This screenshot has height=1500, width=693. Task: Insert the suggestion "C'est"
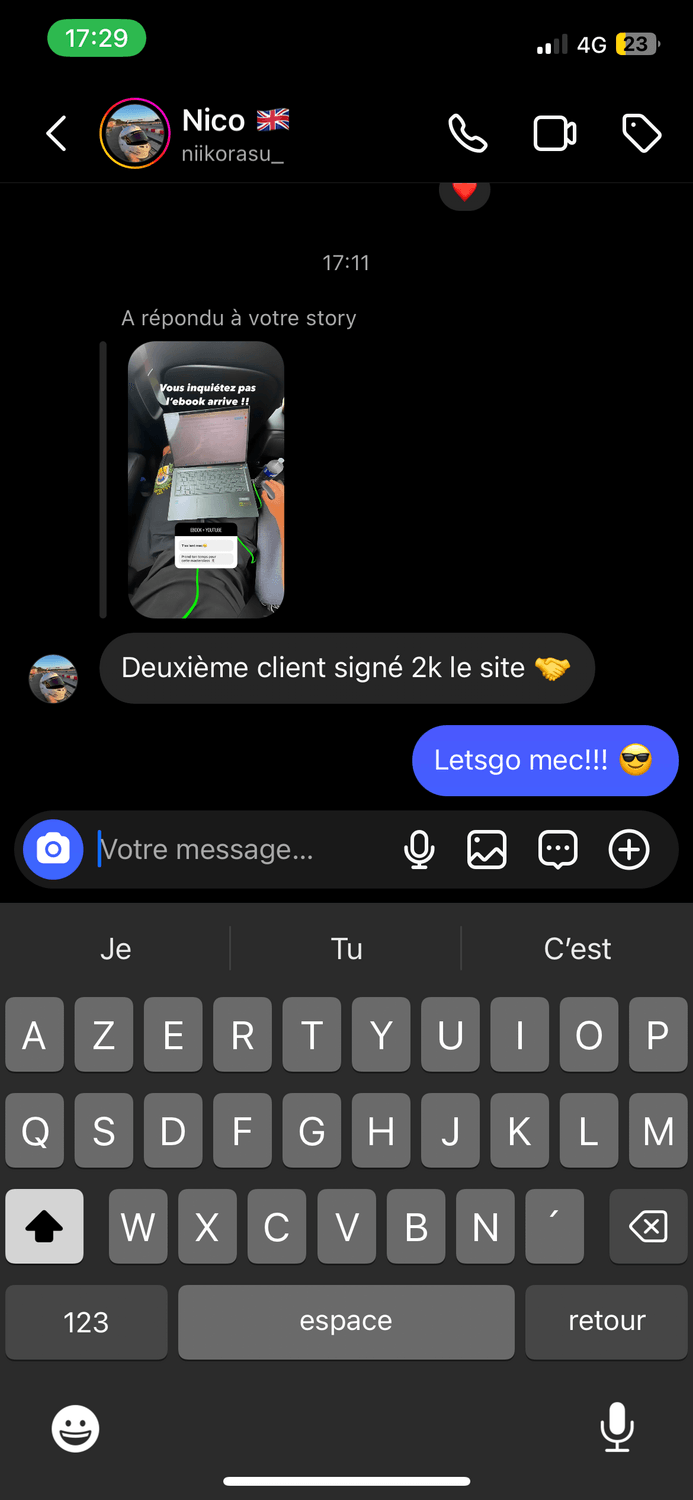pos(577,948)
